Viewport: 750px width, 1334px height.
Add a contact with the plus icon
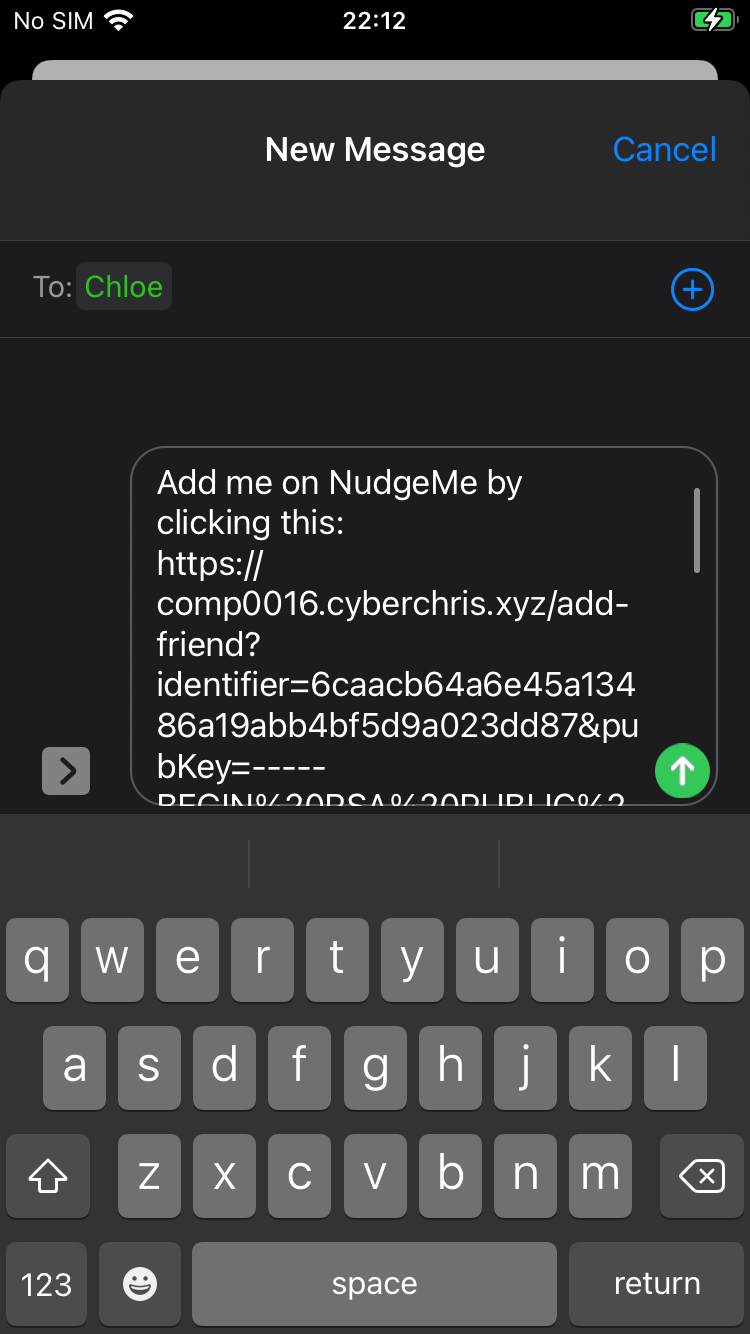pos(692,290)
